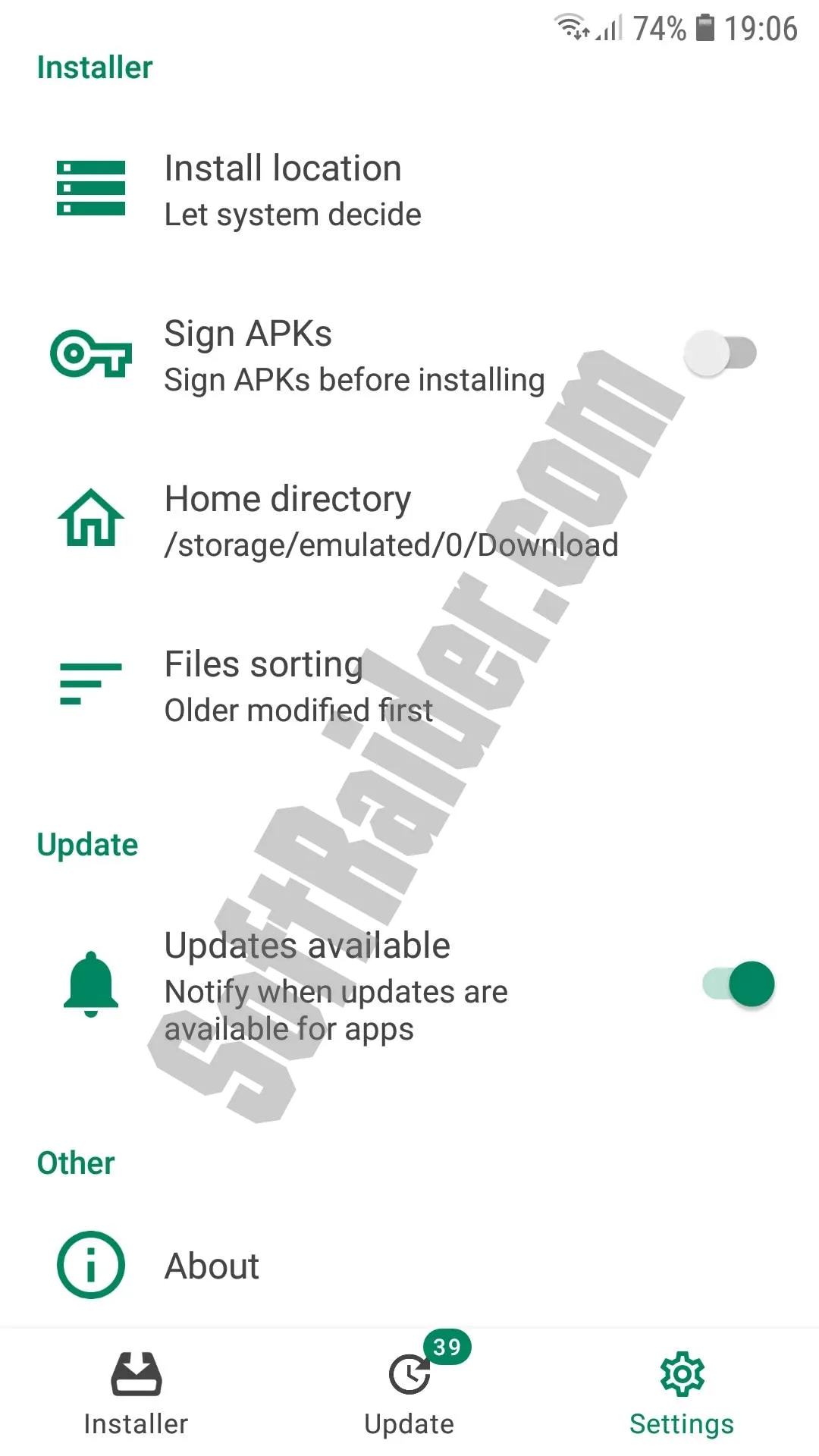Turn off Updates available notifications

(x=739, y=984)
